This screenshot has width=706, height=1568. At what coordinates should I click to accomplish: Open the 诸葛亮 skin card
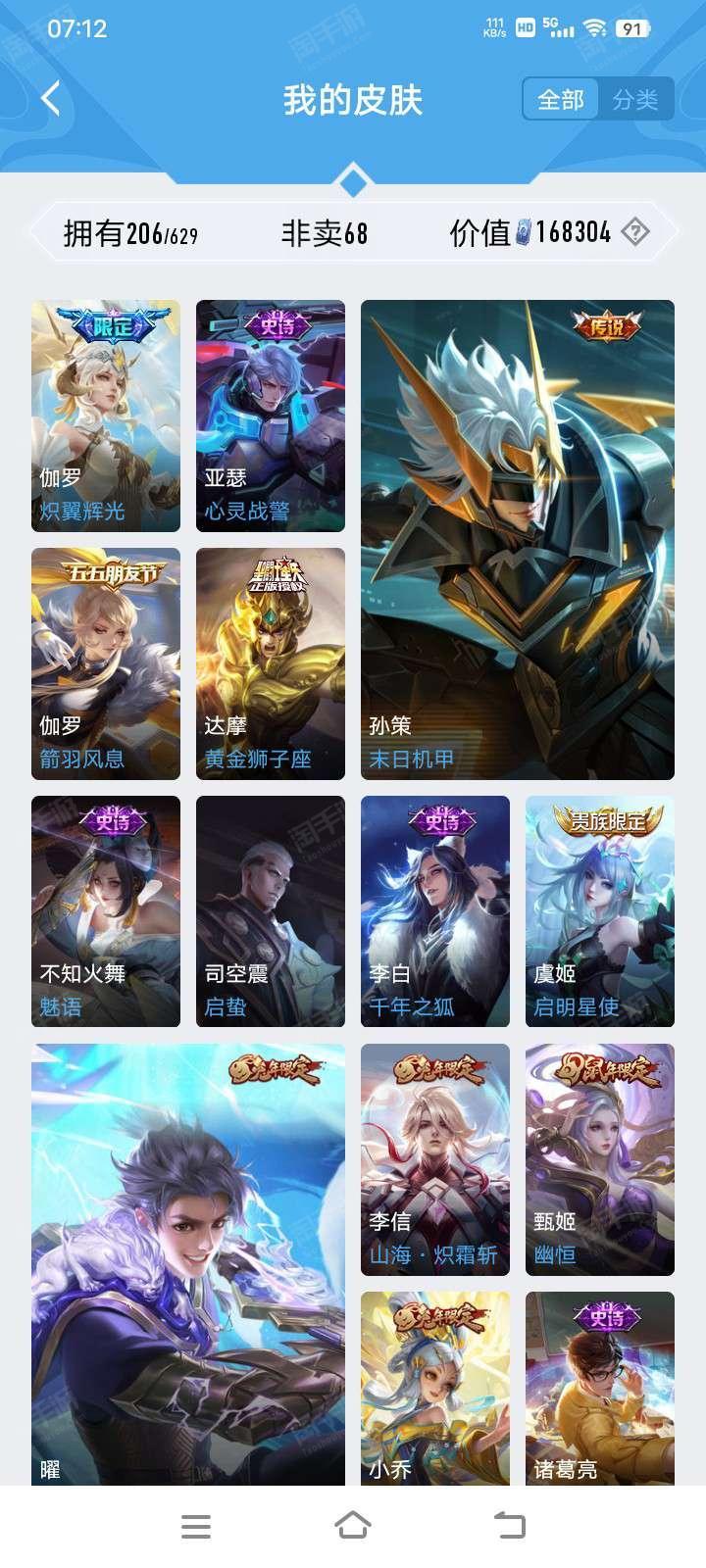coord(600,1387)
